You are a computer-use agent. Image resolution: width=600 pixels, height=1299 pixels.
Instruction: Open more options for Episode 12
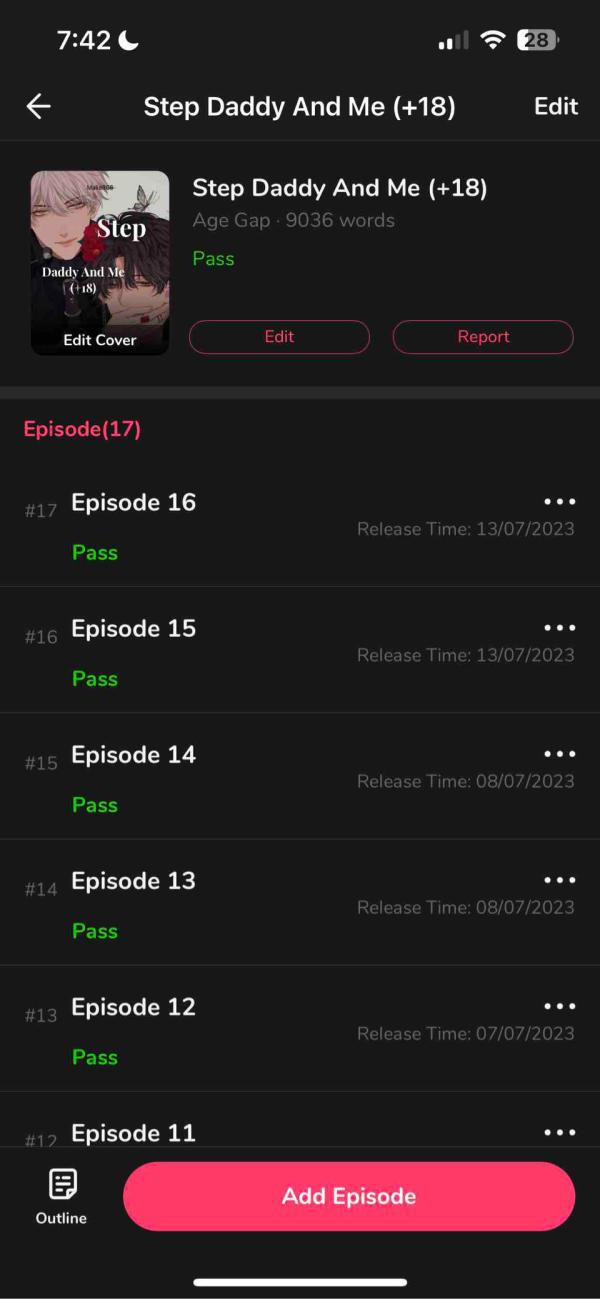[559, 1005]
